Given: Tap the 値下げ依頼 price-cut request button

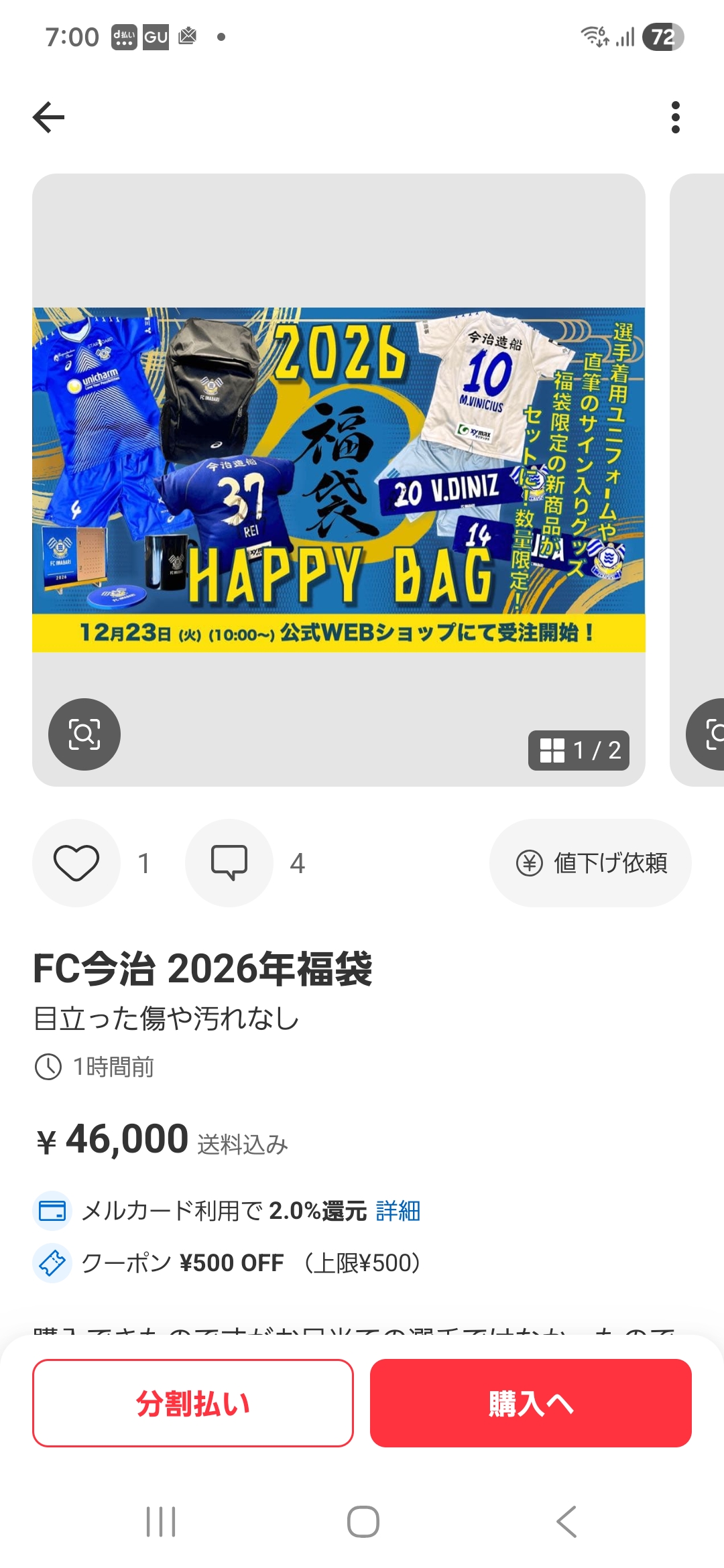Looking at the screenshot, I should point(591,863).
